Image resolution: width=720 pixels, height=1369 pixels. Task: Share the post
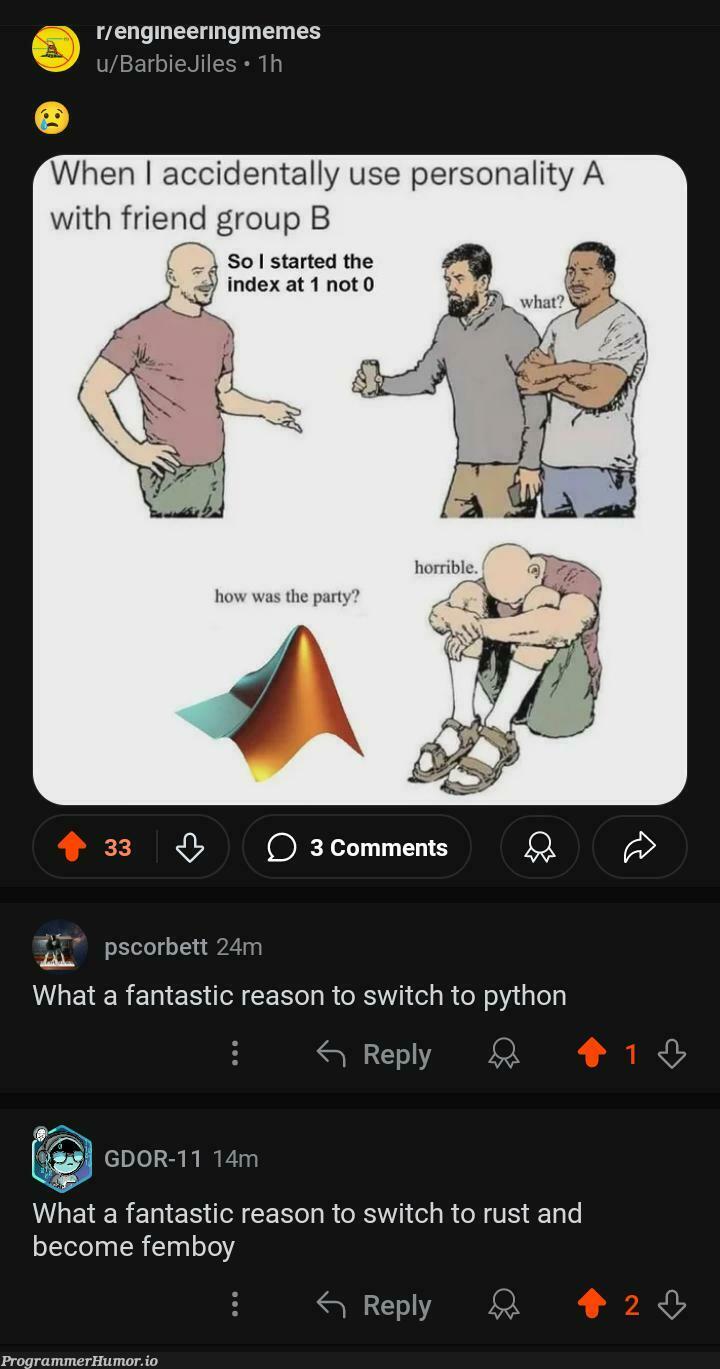[639, 847]
